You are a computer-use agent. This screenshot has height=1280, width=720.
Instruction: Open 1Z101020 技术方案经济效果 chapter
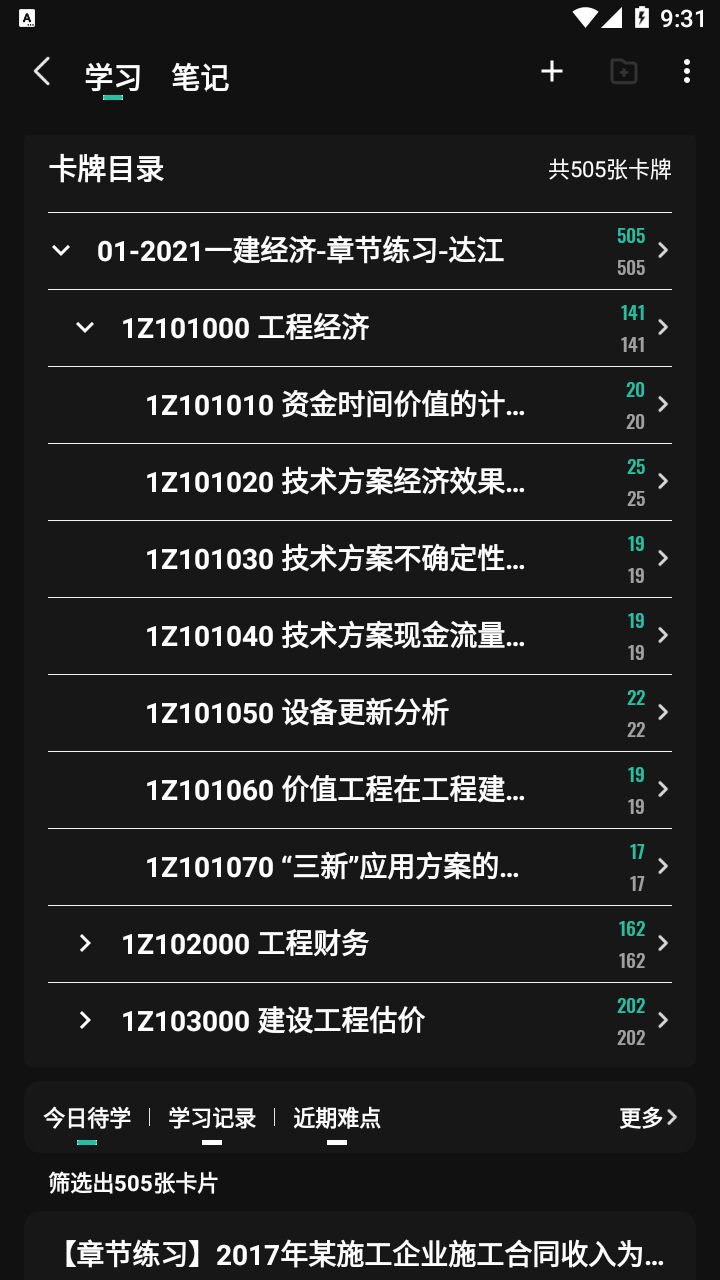pyautogui.click(x=360, y=482)
